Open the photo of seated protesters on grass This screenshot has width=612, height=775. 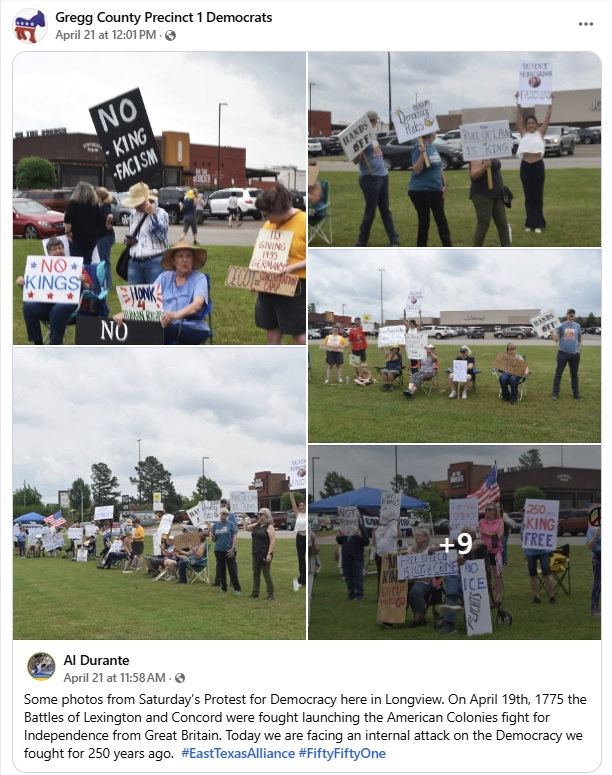point(454,346)
